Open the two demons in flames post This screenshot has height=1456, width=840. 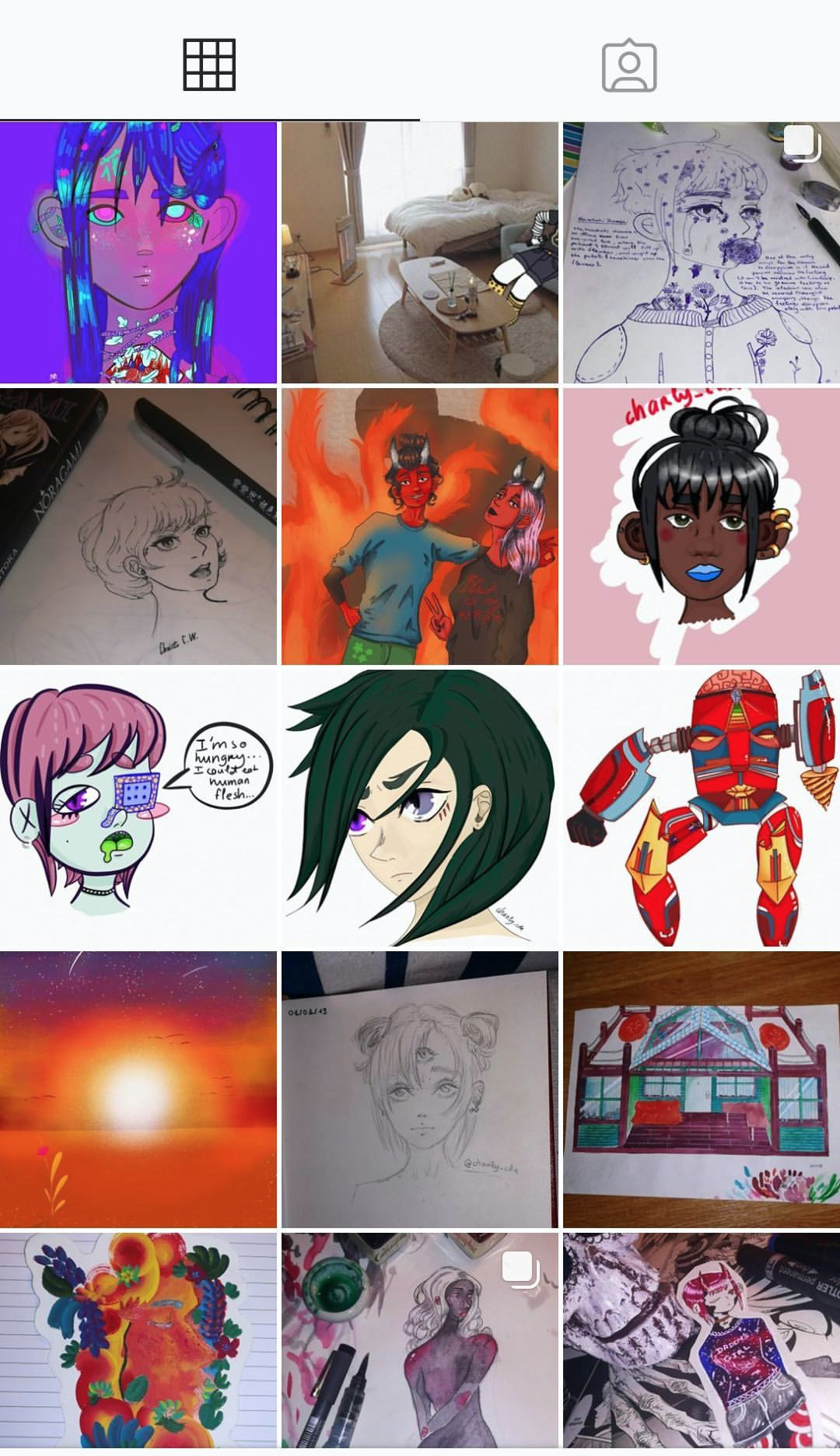[419, 527]
